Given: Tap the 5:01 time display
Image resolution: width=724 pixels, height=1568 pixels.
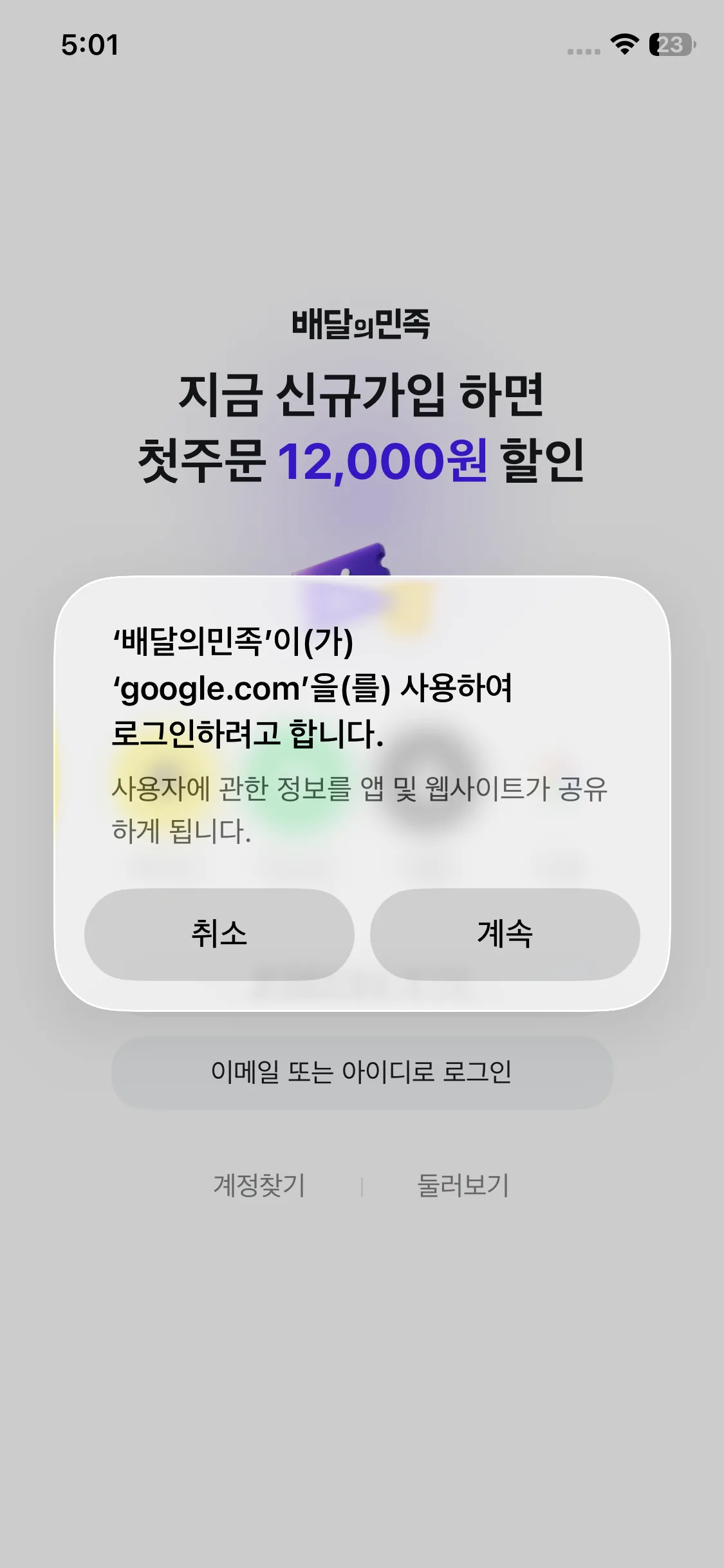Looking at the screenshot, I should (x=88, y=45).
